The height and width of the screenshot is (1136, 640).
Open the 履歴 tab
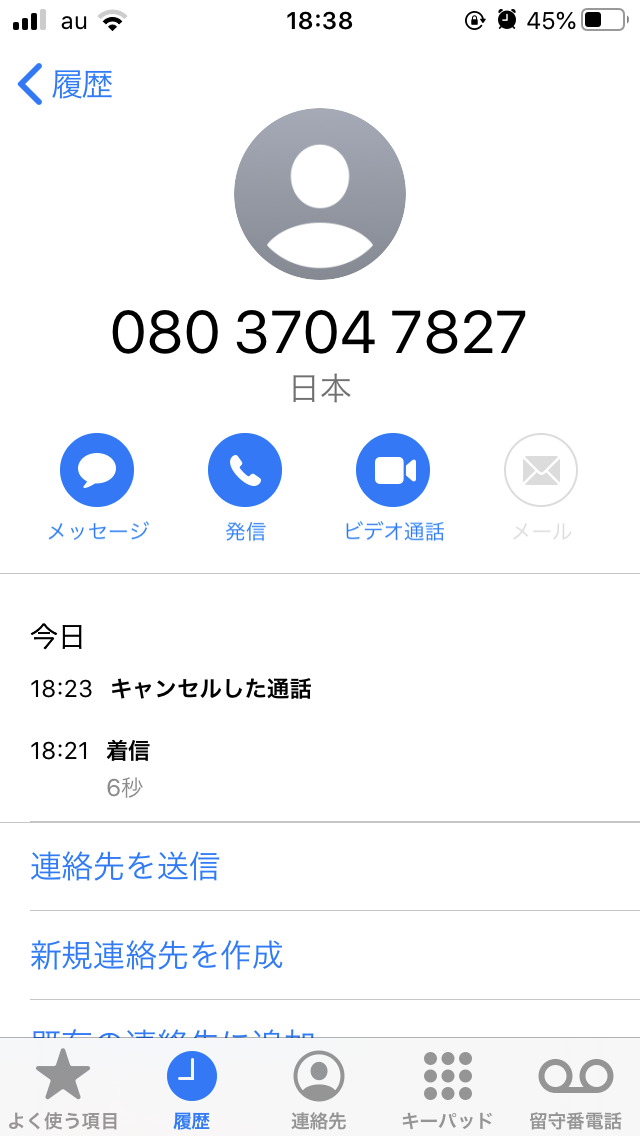pyautogui.click(x=191, y=1088)
